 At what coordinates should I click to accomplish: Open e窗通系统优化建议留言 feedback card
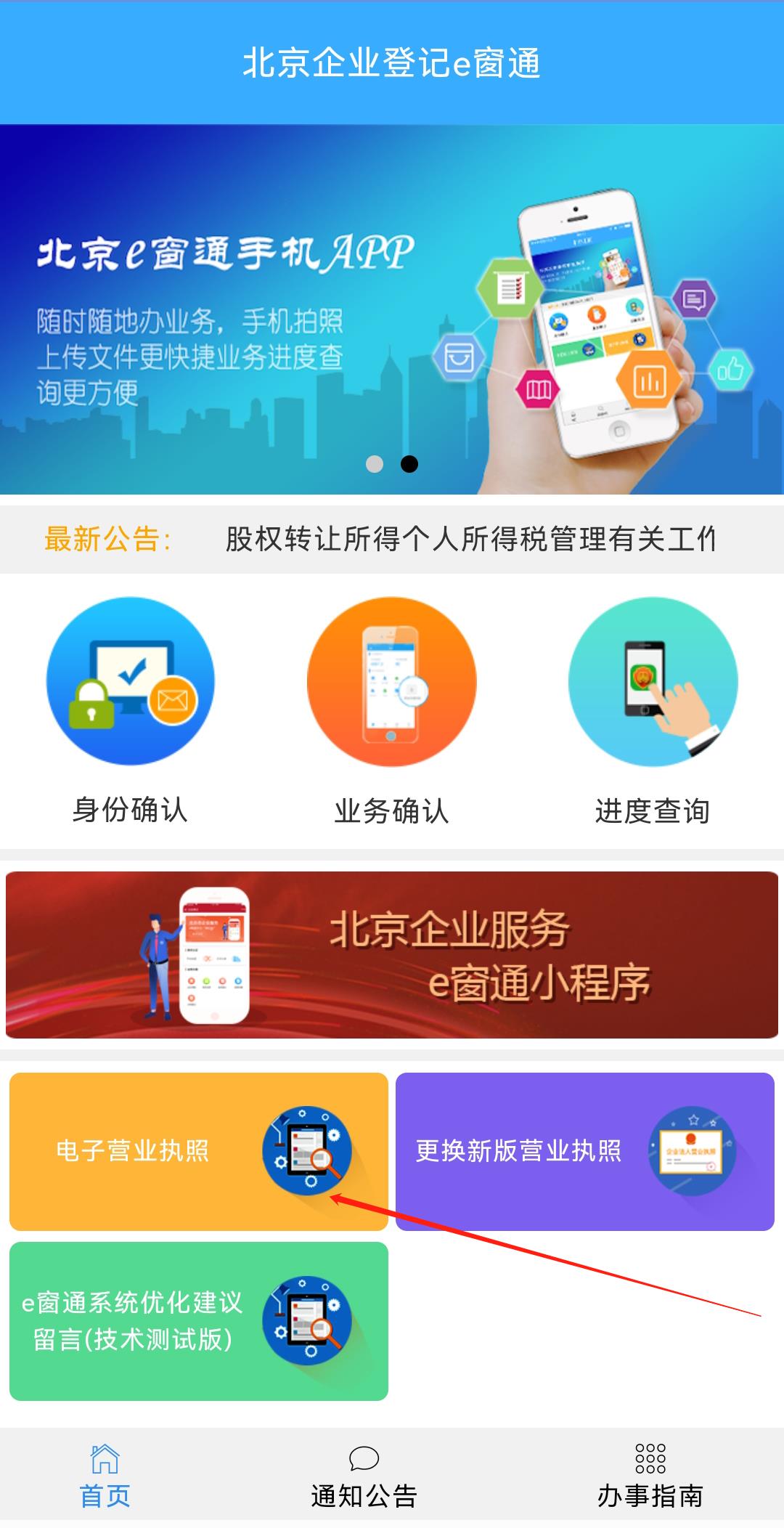198,1321
